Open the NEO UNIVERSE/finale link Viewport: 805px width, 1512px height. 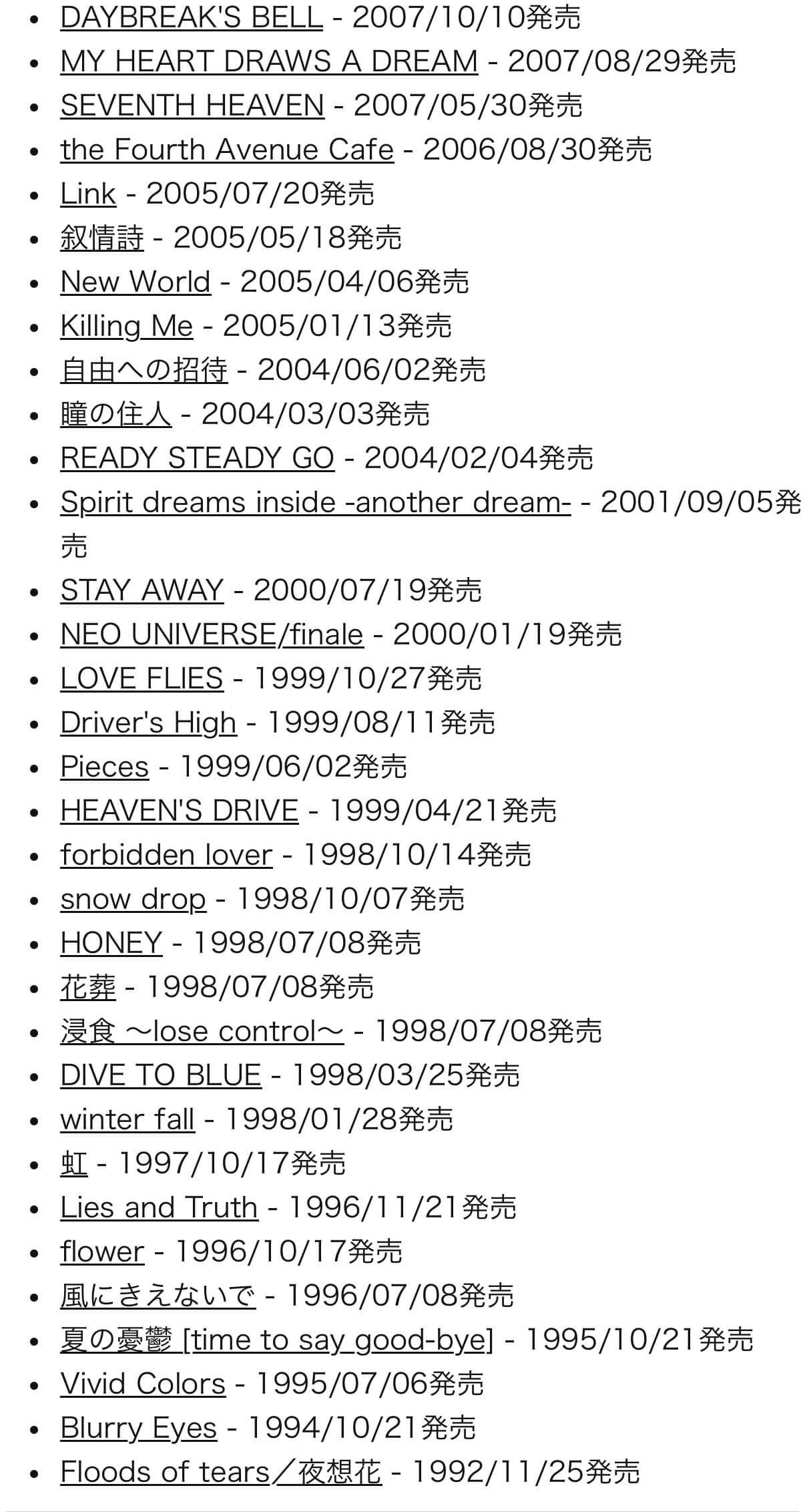[212, 634]
